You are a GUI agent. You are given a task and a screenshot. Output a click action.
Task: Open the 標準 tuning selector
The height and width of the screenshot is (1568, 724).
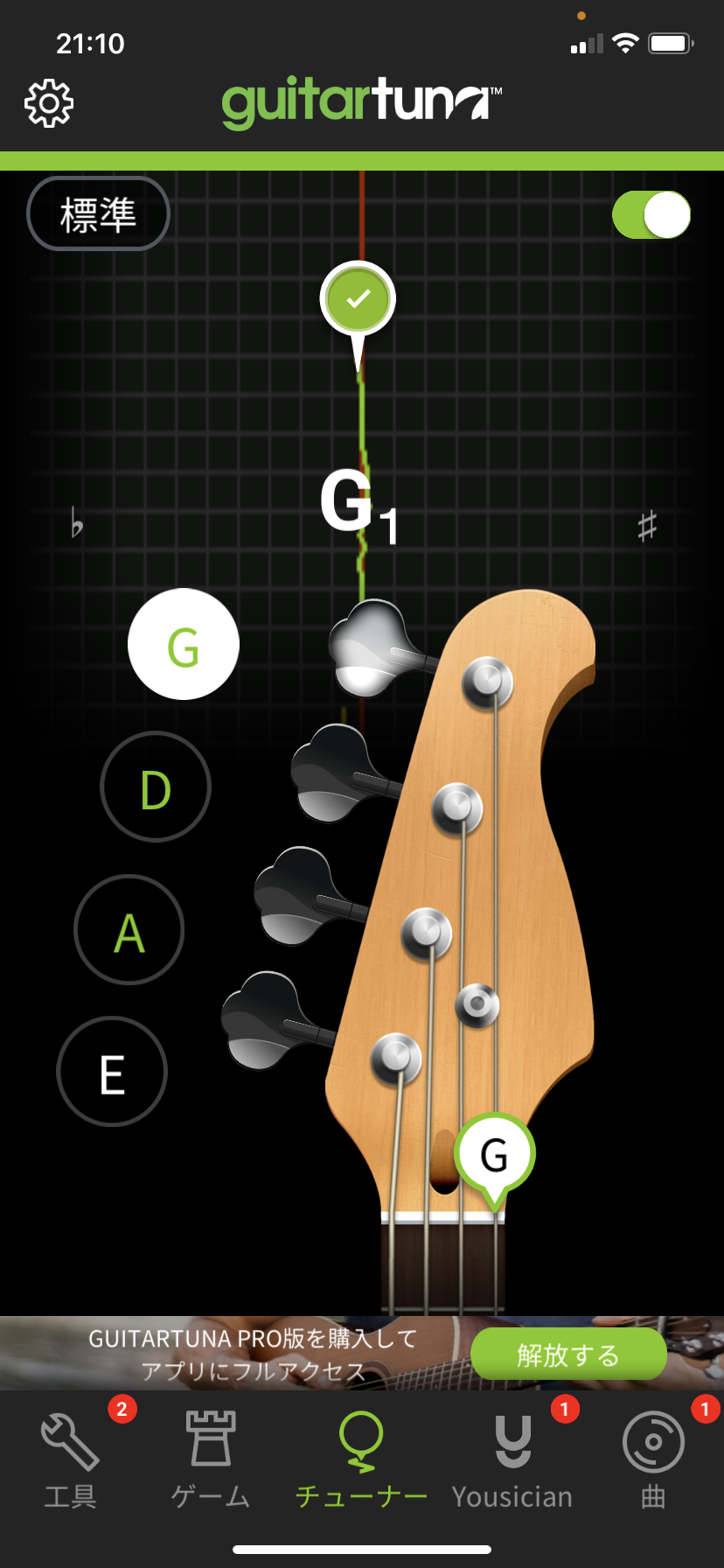point(99,214)
